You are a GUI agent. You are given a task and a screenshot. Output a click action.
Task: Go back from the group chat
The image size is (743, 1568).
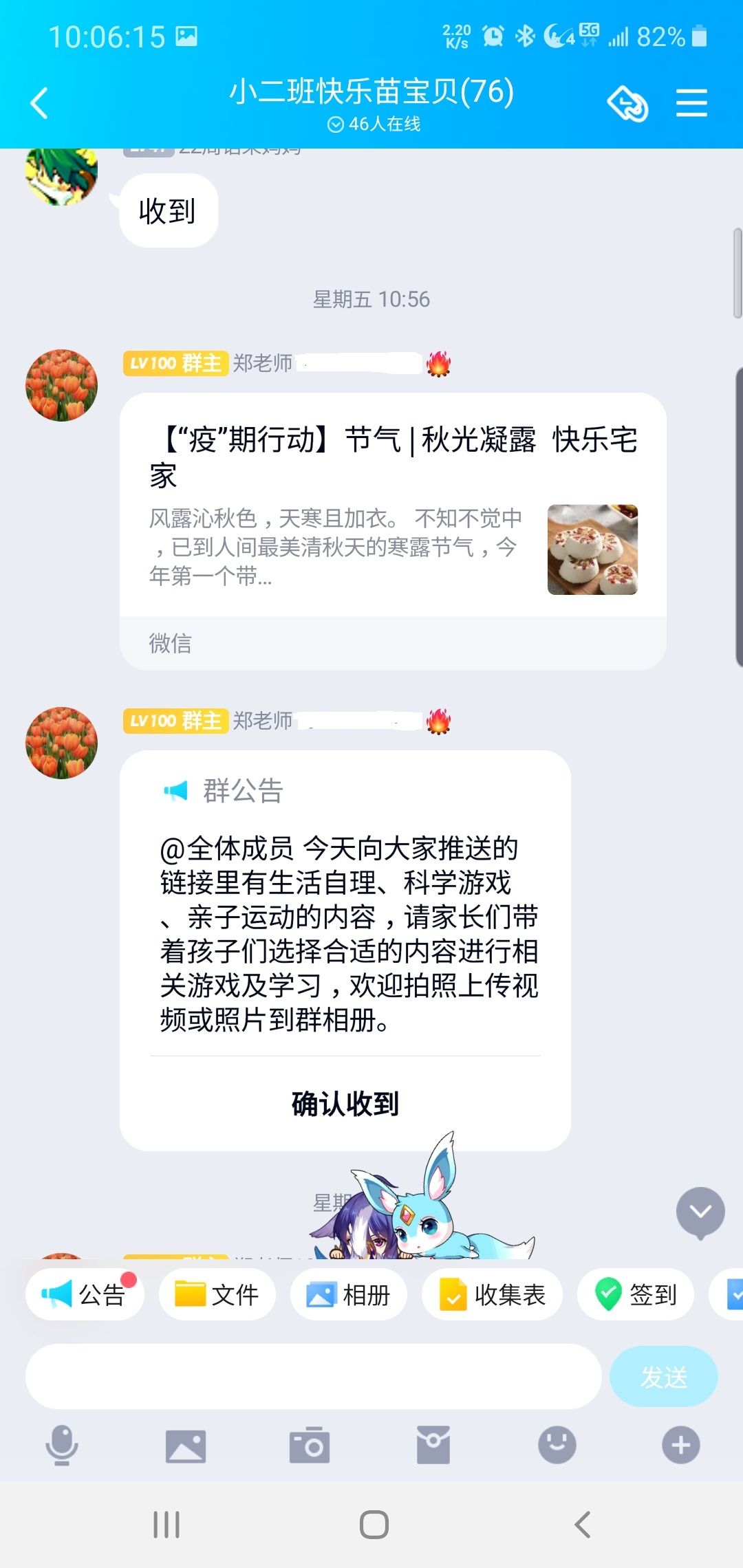[40, 104]
